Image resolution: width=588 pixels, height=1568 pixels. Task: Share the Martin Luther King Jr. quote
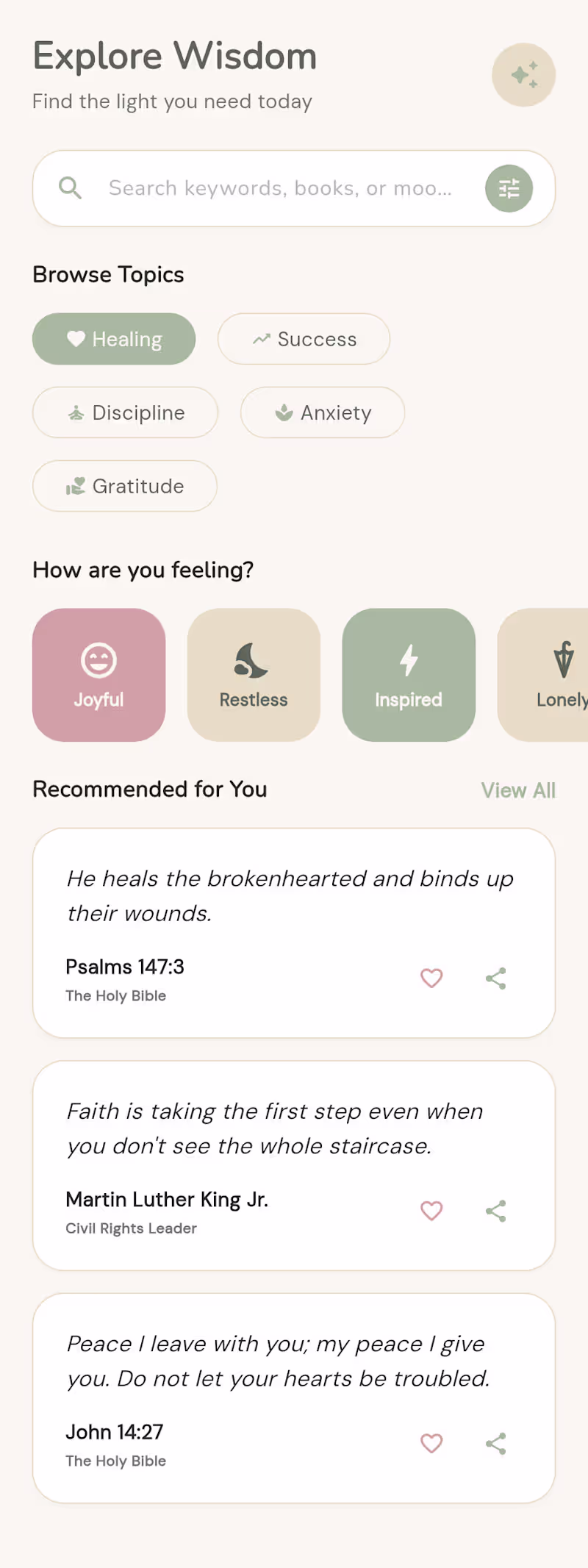coord(496,1211)
